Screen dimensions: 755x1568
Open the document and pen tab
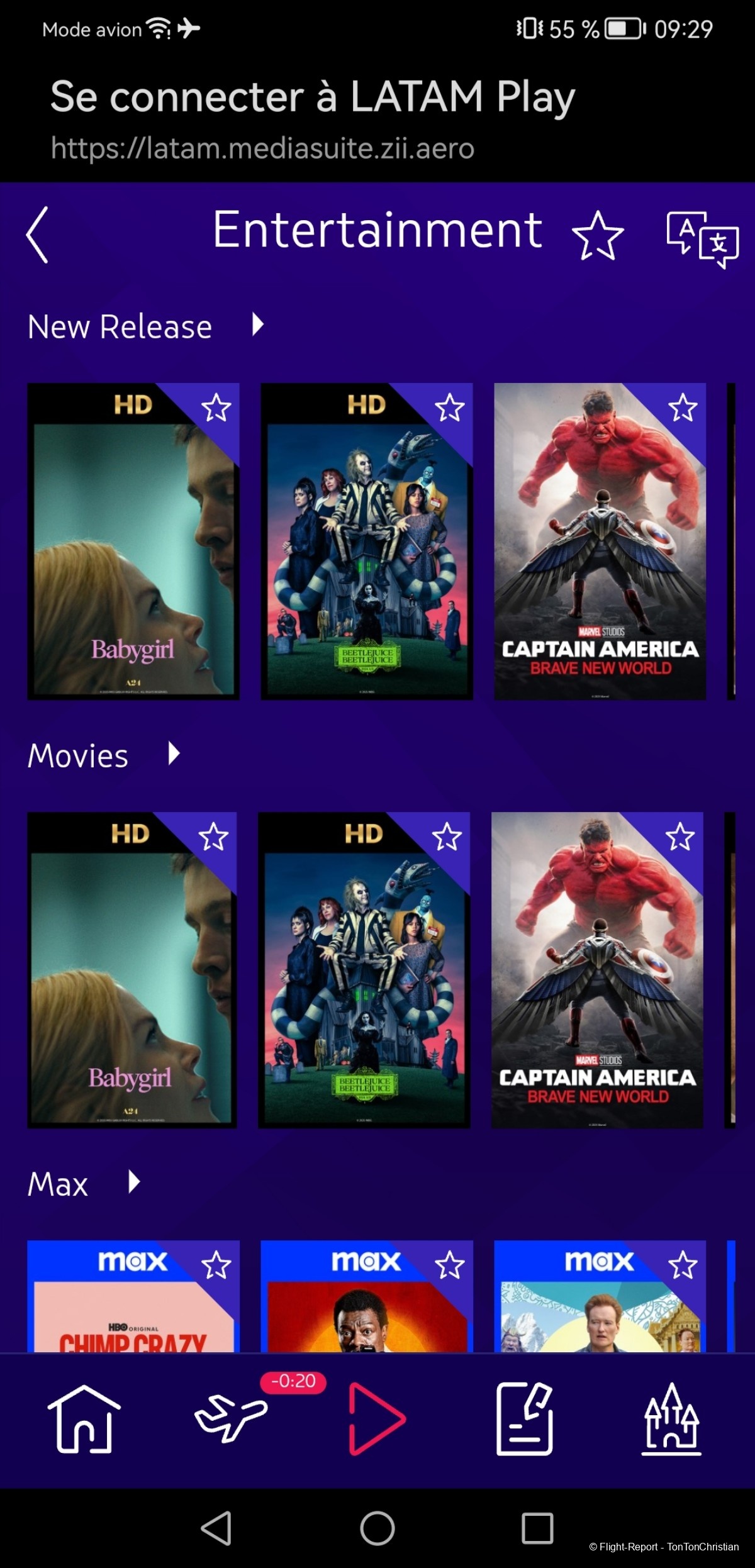click(524, 1418)
